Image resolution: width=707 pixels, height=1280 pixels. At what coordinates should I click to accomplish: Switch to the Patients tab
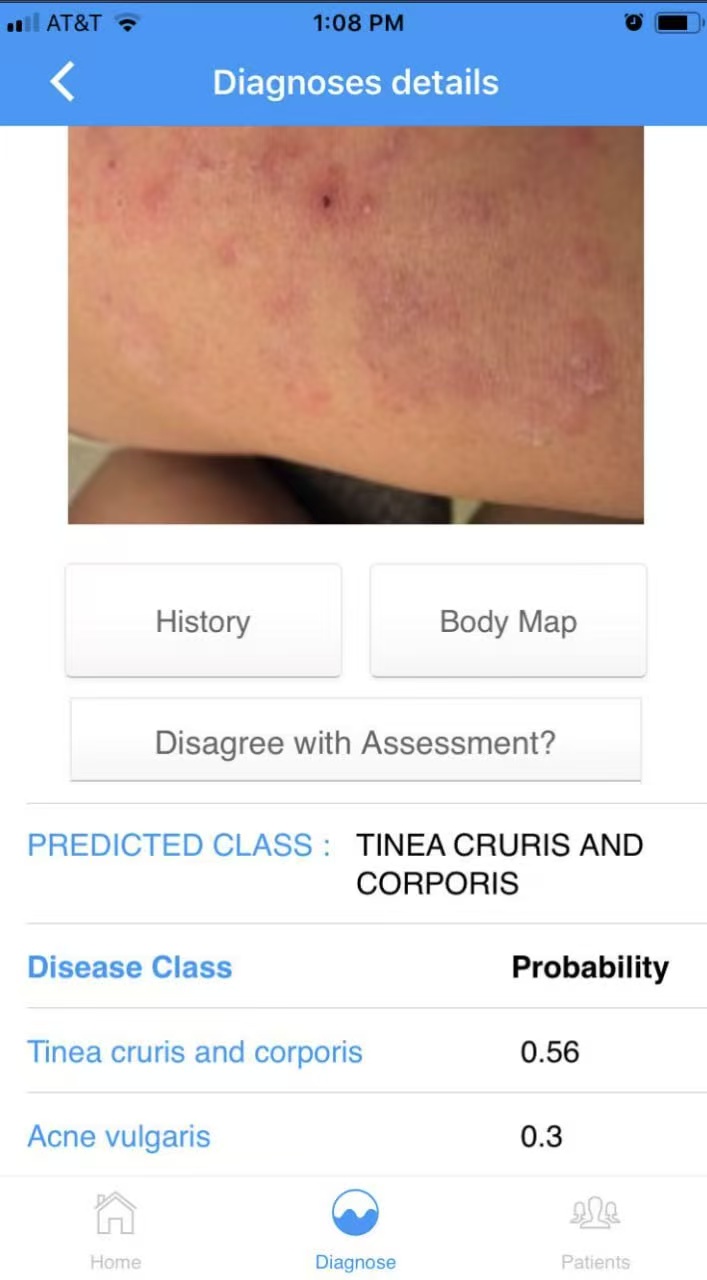[x=595, y=1230]
